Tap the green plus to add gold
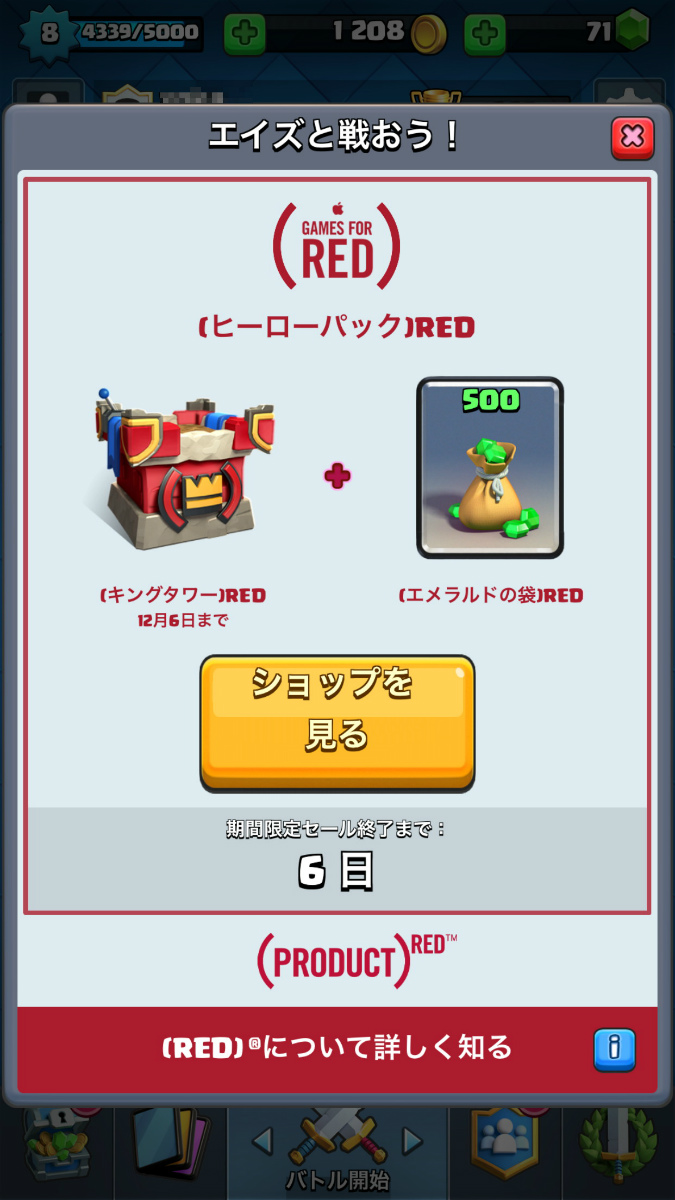Viewport: 675px width, 1200px height. pyautogui.click(x=245, y=33)
